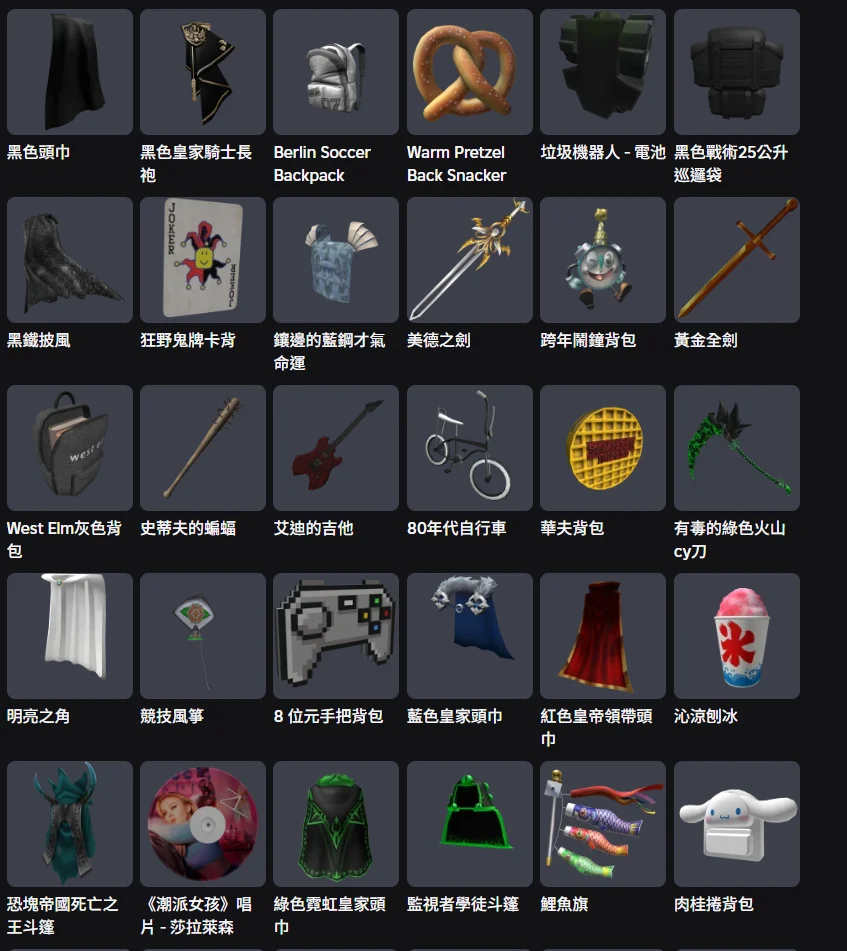Open the 華夫背包 waffle backpack
Viewport: 847px width, 951px height.
[x=603, y=448]
